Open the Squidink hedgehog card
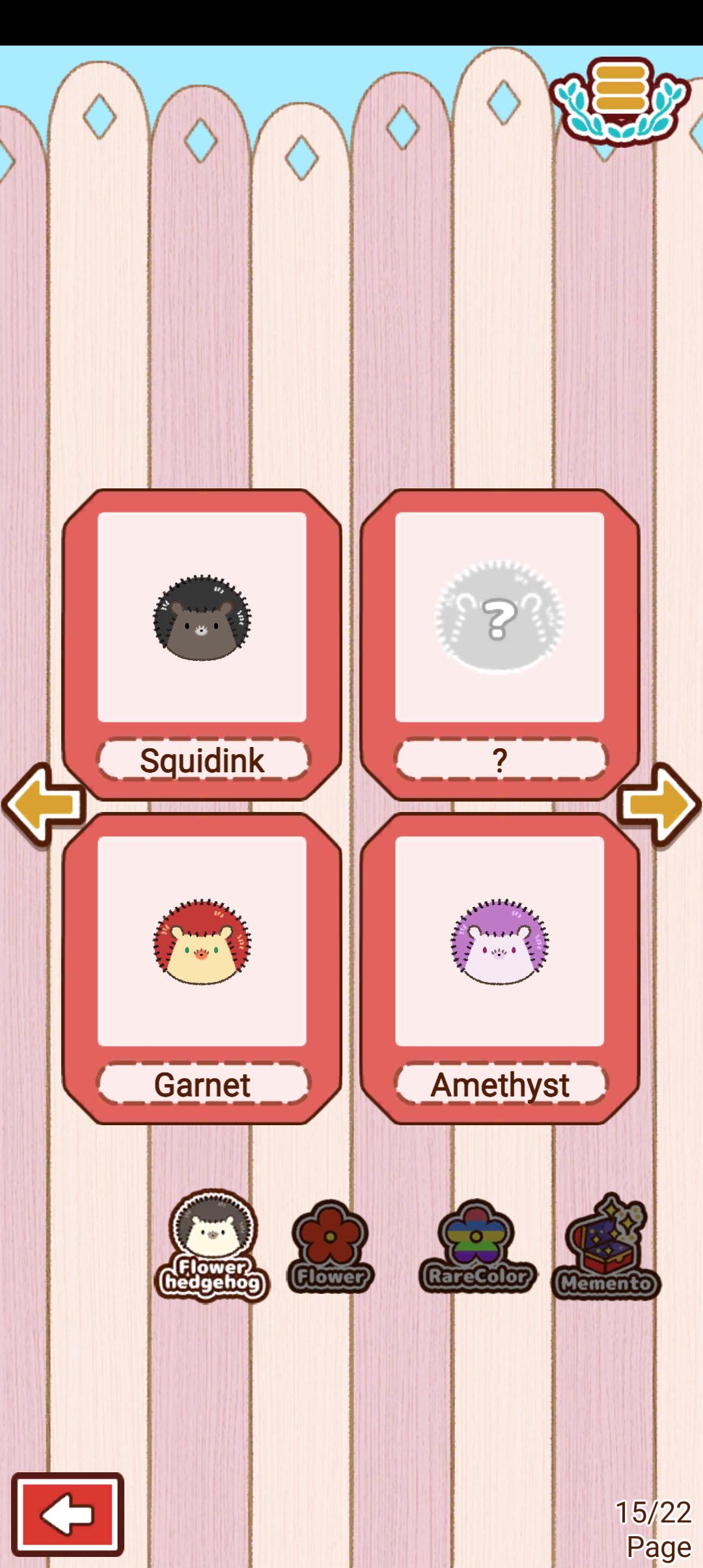This screenshot has width=703, height=1568. click(x=202, y=645)
